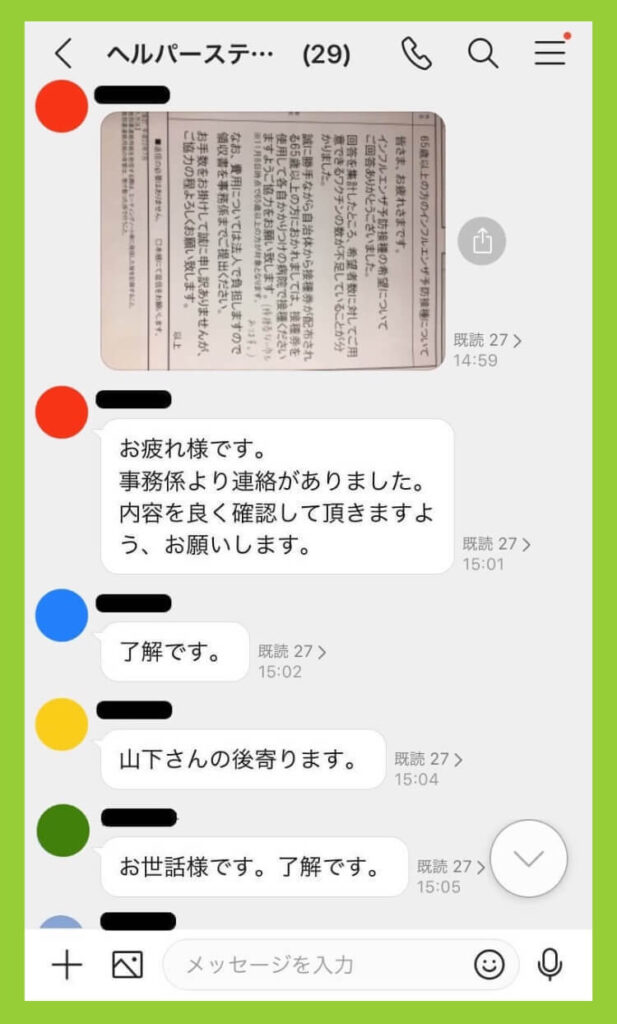Open the yellow avatar beside 山下さんの後寄ります。
The height and width of the screenshot is (1024, 617).
click(62, 724)
